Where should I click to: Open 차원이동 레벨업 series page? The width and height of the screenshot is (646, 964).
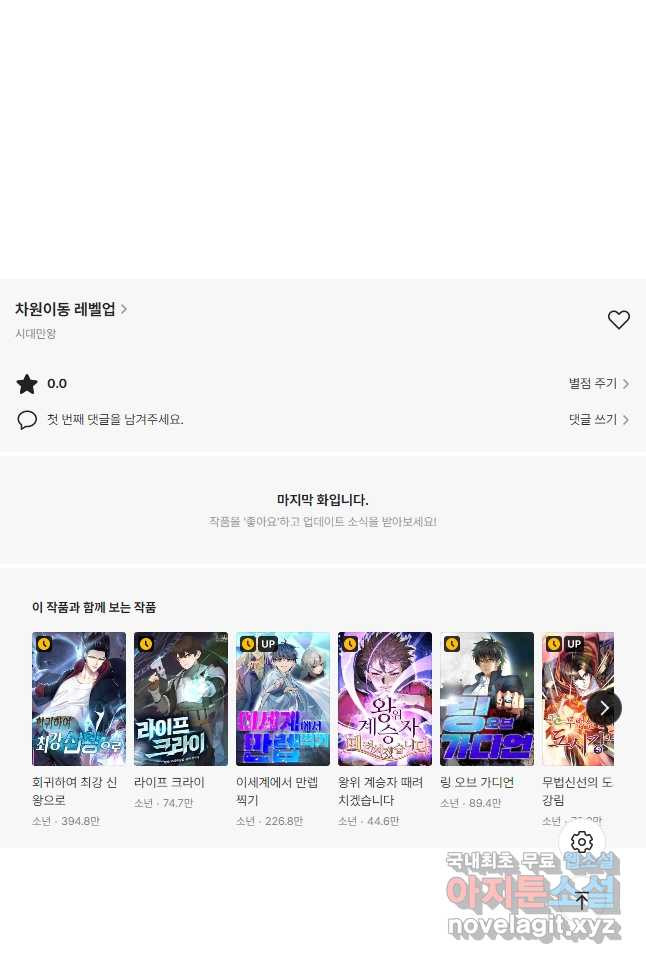[70, 309]
